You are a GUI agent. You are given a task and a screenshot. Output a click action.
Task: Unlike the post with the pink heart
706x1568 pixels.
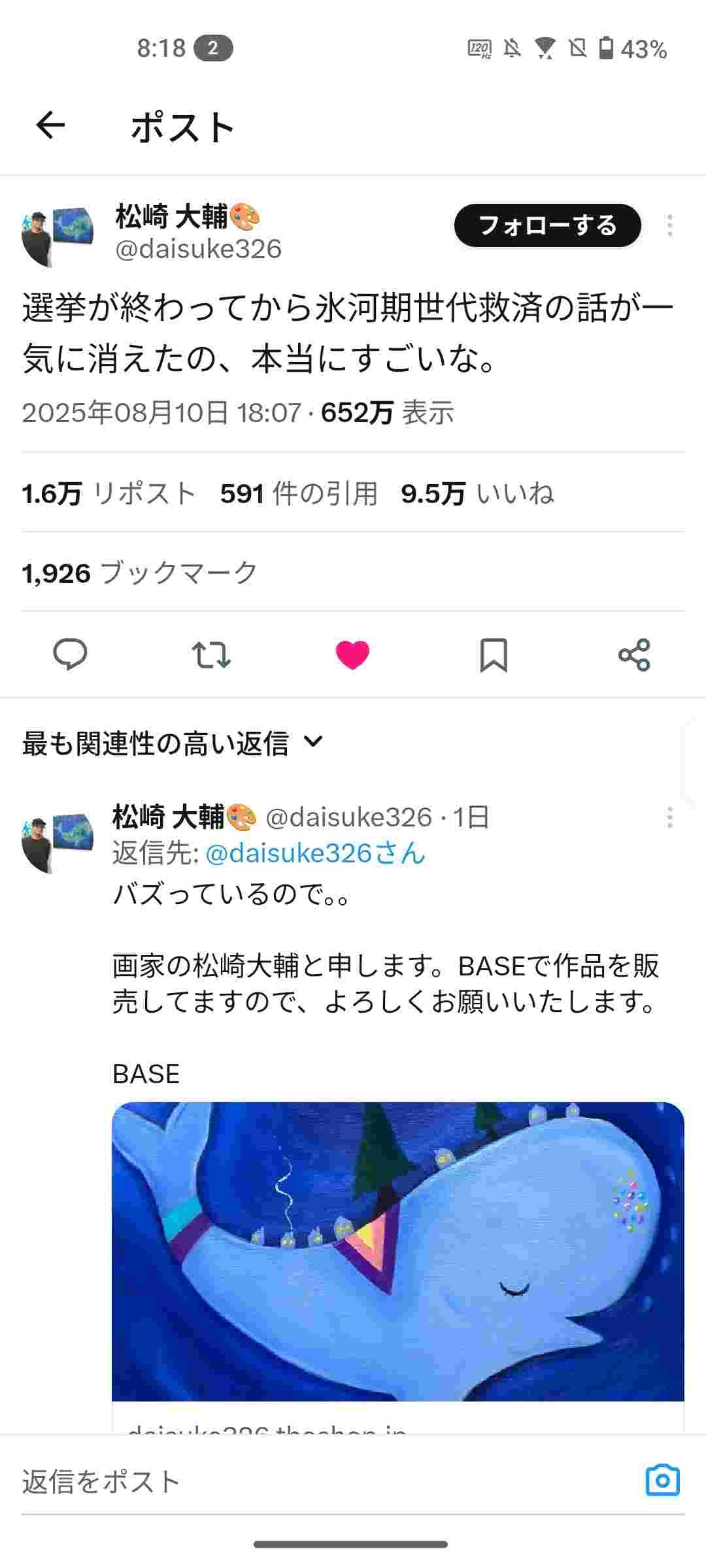click(x=352, y=654)
